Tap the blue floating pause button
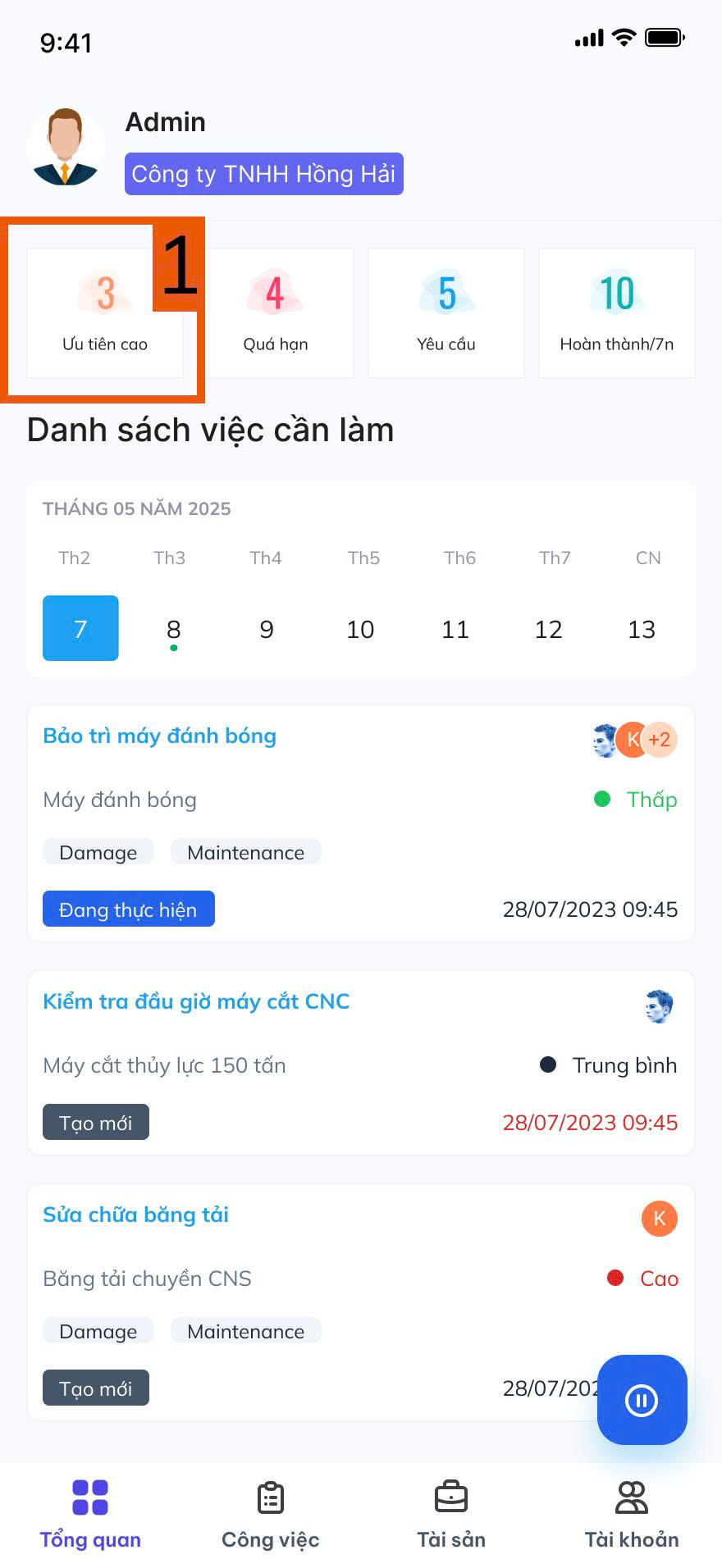 click(642, 1400)
